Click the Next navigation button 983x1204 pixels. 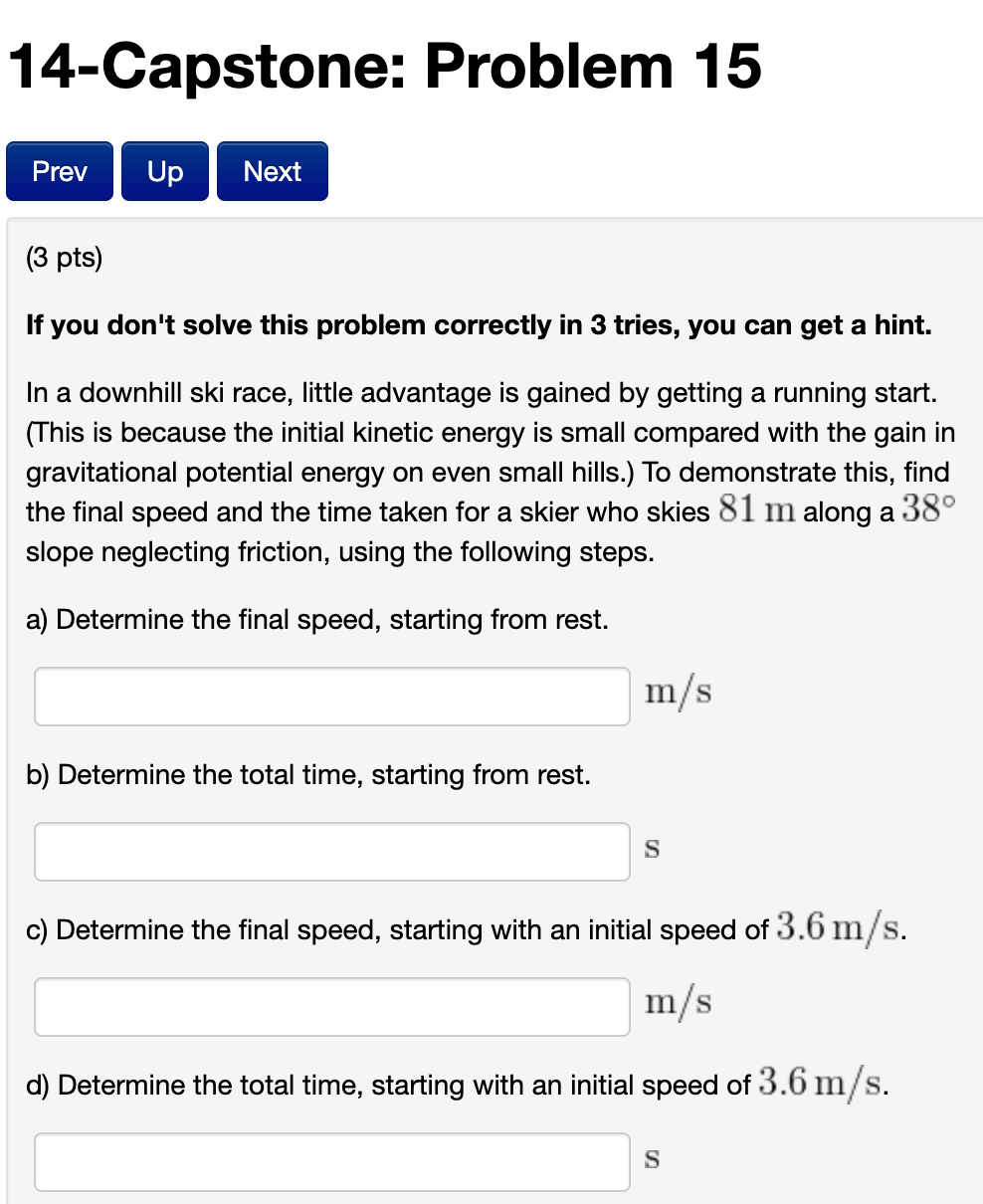[272, 170]
